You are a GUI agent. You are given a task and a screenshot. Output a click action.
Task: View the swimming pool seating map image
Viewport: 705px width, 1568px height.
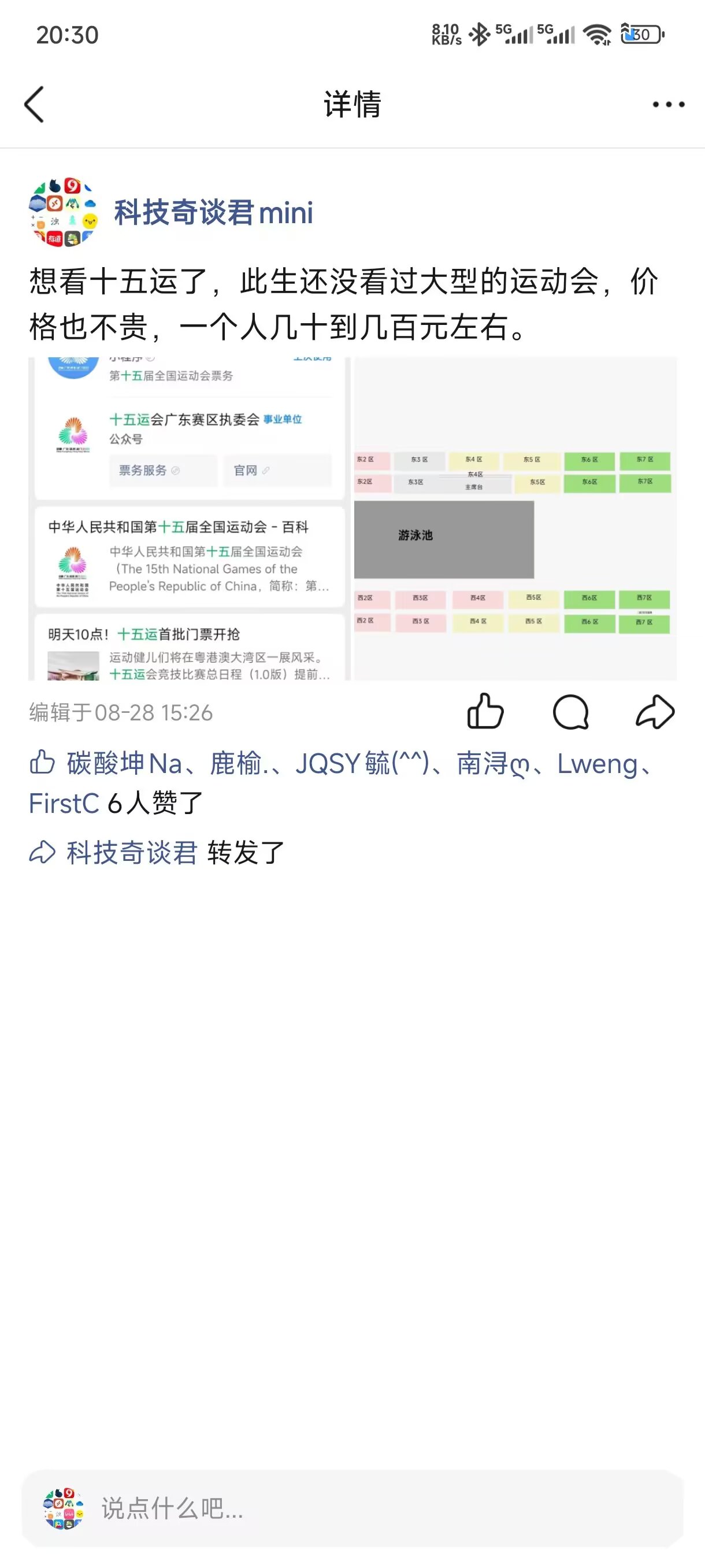pyautogui.click(x=515, y=519)
